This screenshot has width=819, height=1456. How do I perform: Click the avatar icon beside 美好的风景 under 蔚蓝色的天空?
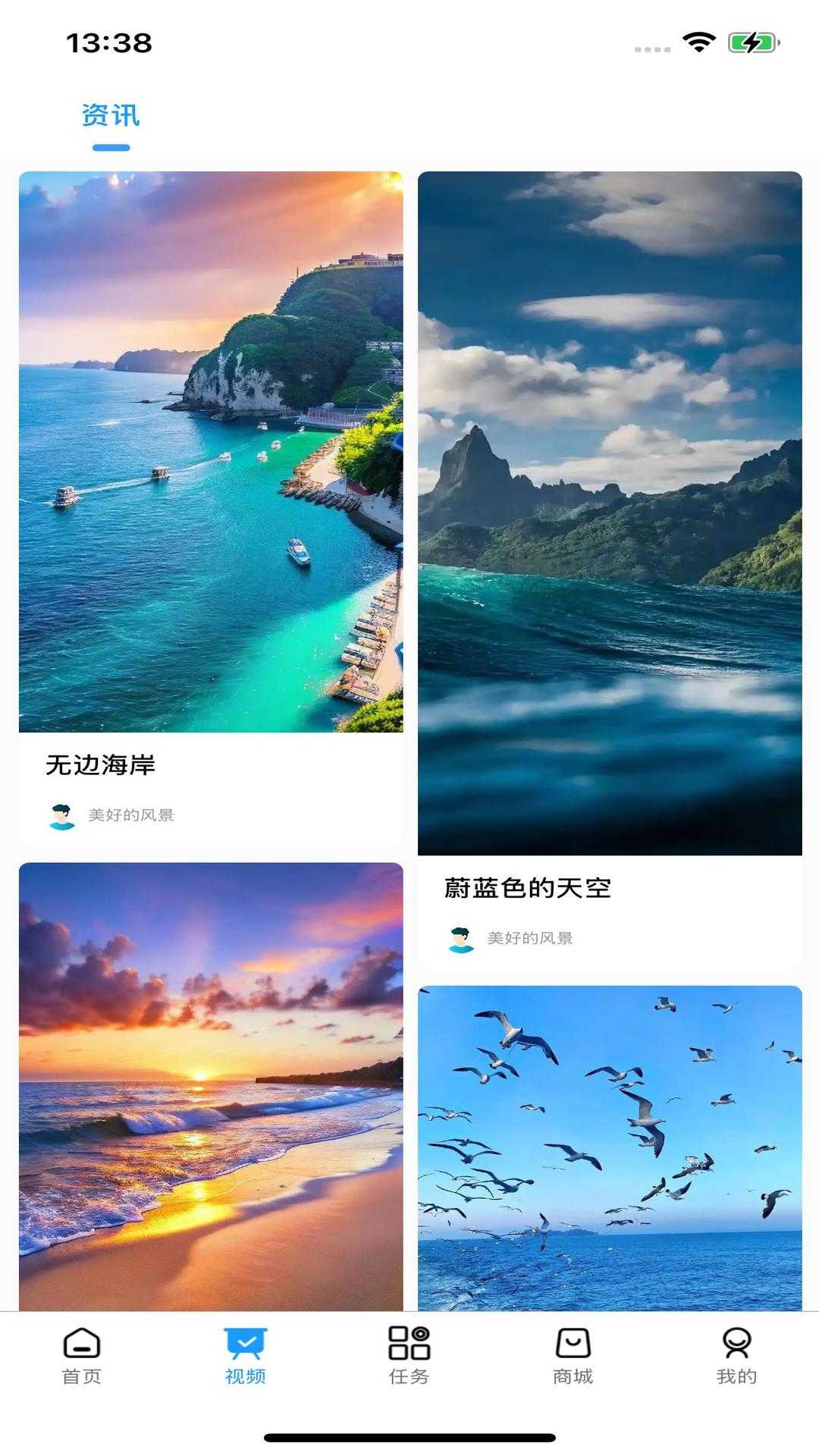[460, 938]
